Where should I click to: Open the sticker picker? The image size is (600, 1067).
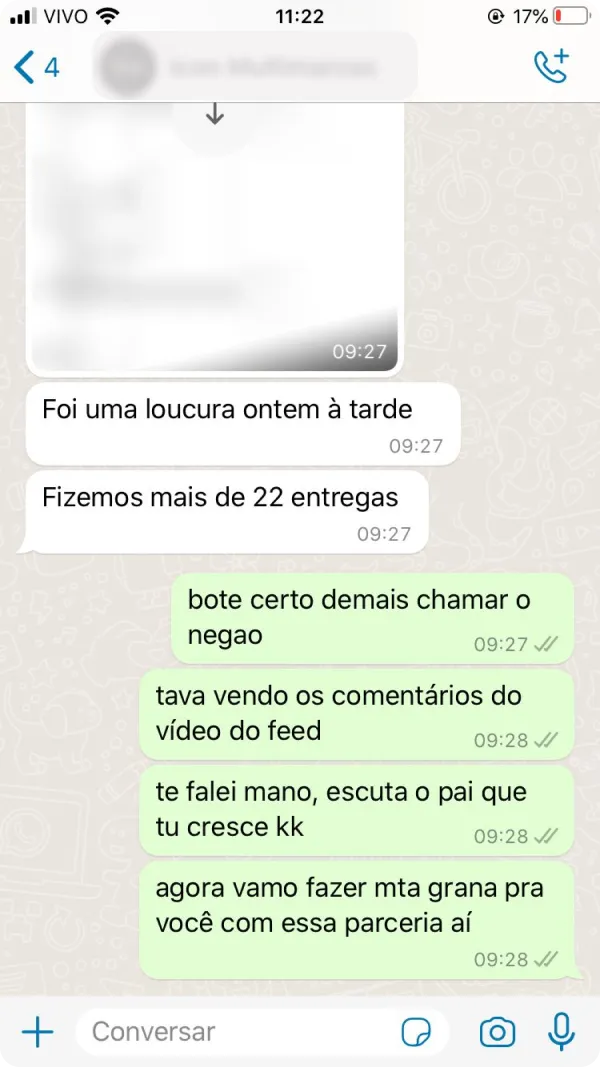pos(415,1031)
